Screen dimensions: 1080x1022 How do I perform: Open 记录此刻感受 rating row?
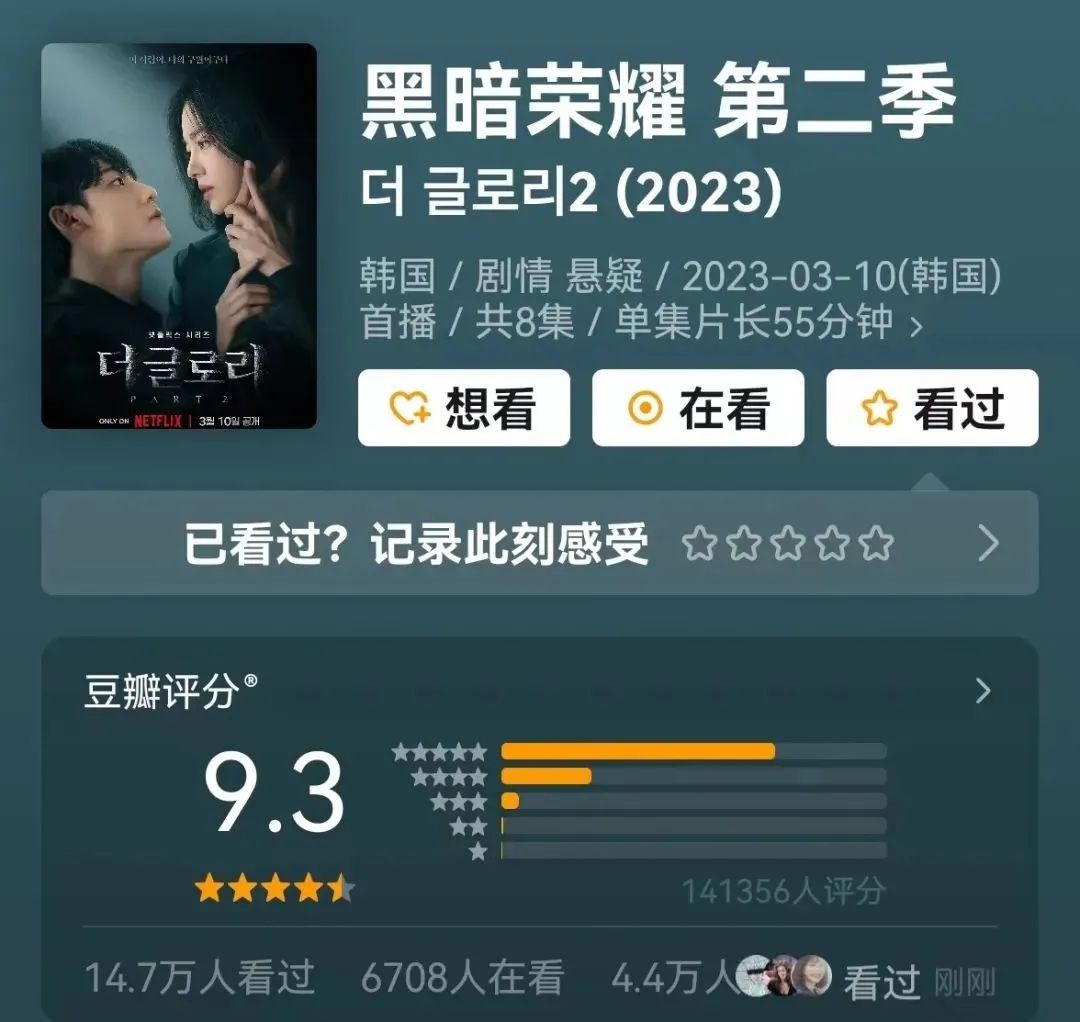[539, 544]
